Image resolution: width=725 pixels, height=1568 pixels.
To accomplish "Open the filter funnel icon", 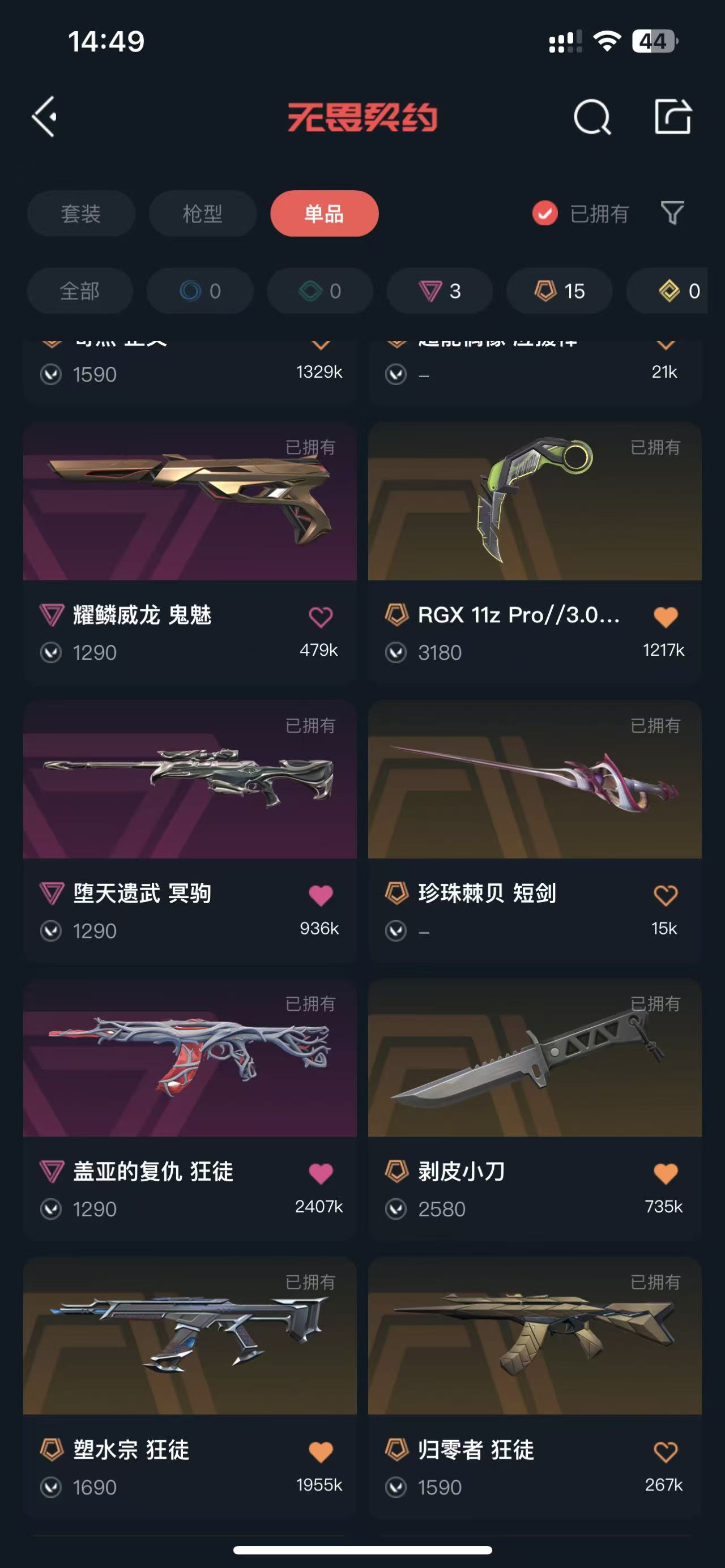I will [673, 213].
